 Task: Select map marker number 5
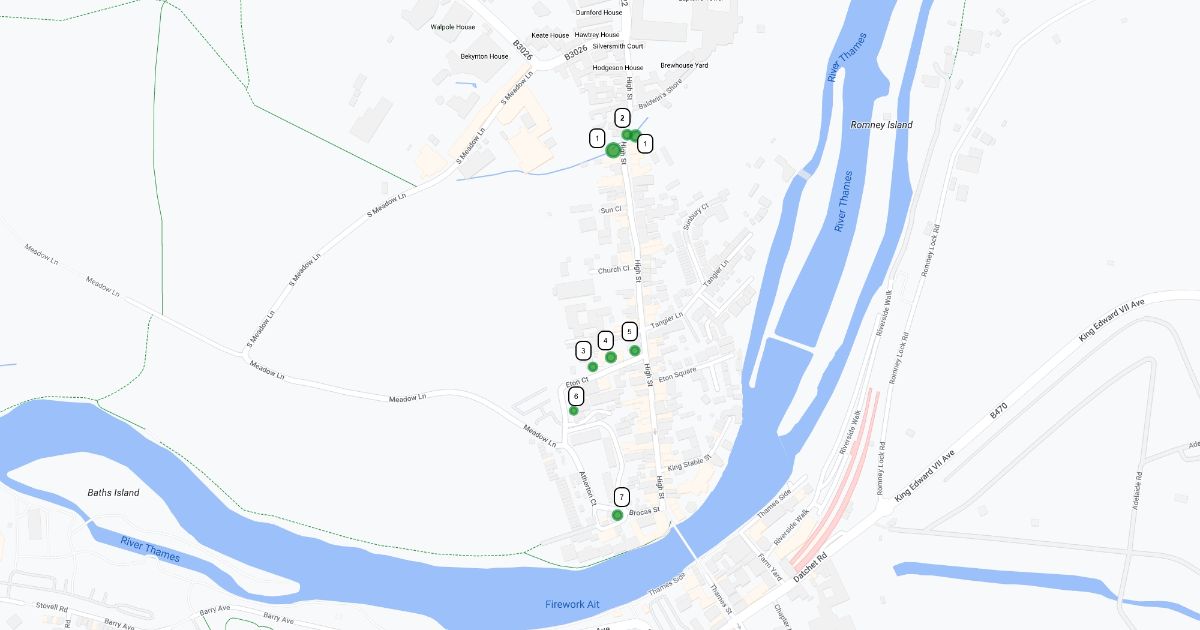(x=635, y=350)
